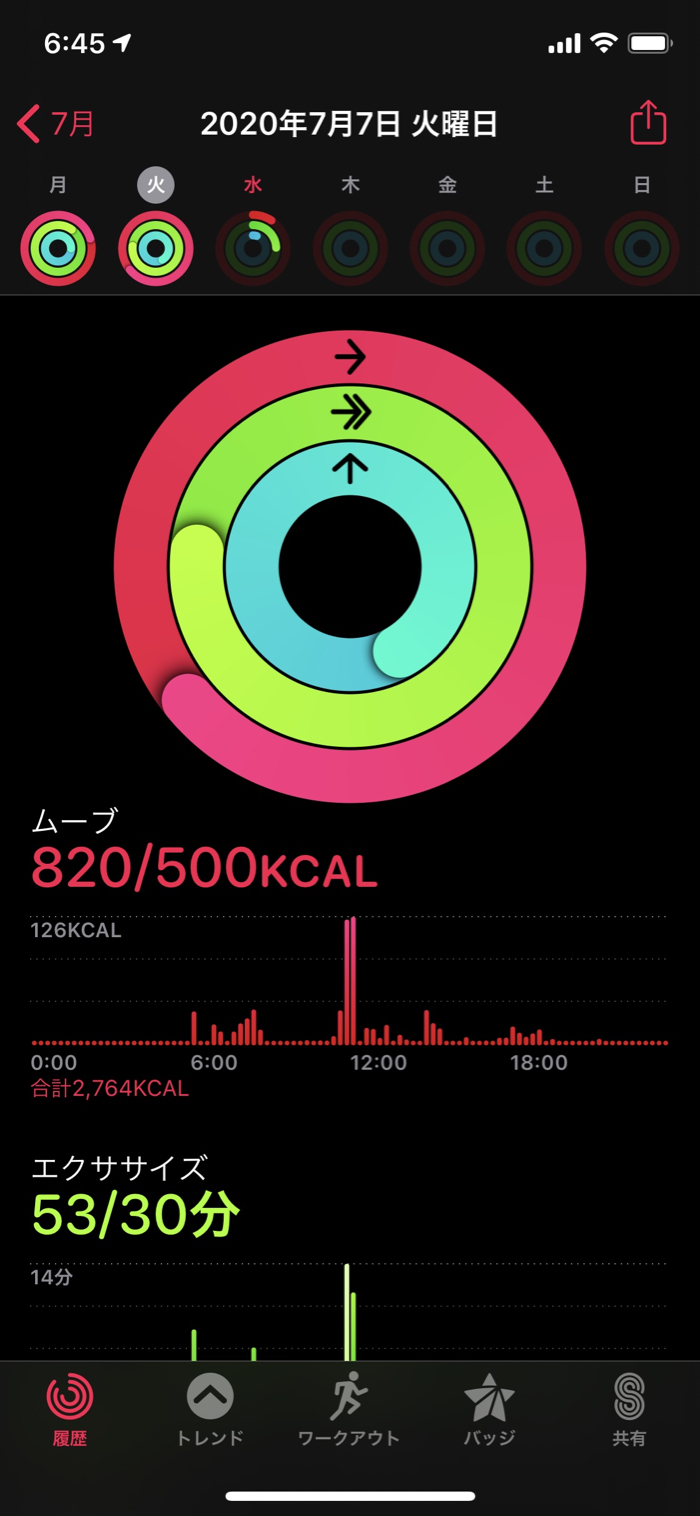Select Friday (金) activity rings
The width and height of the screenshot is (700, 1516).
click(447, 248)
